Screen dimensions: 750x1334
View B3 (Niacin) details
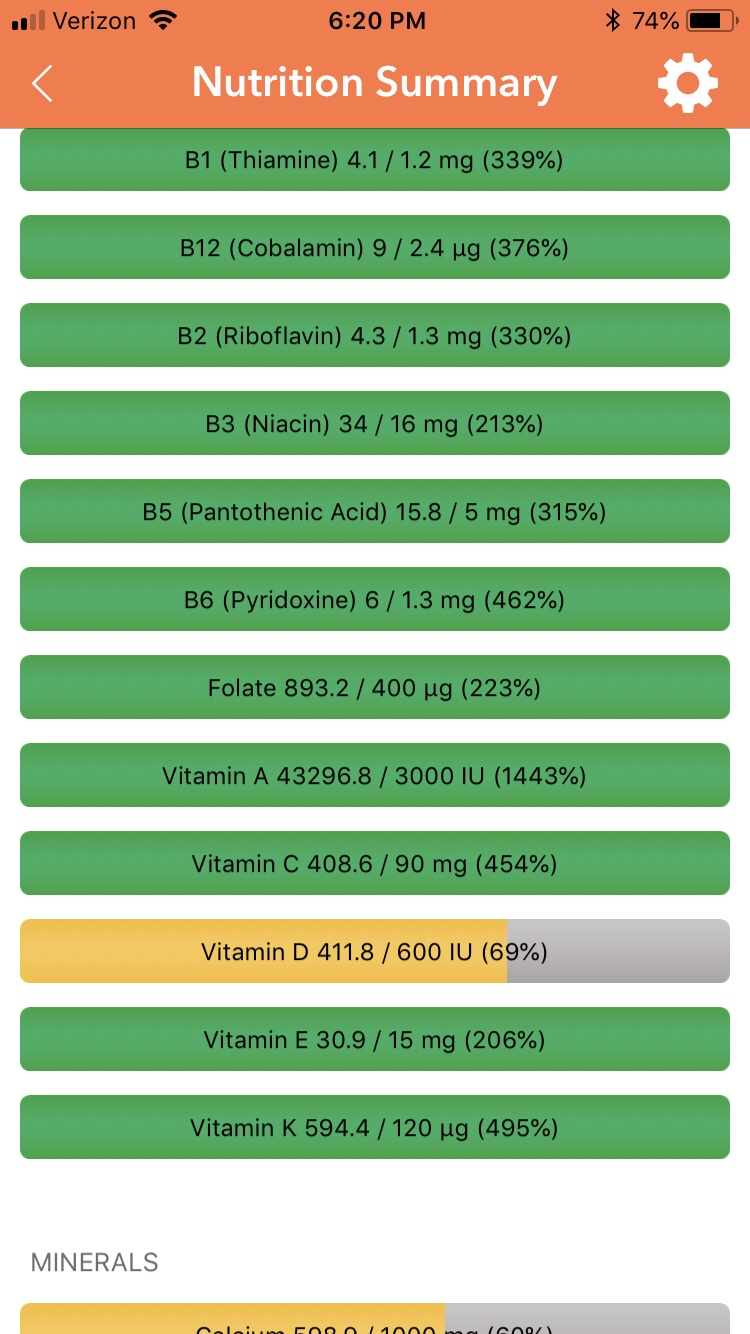375,423
